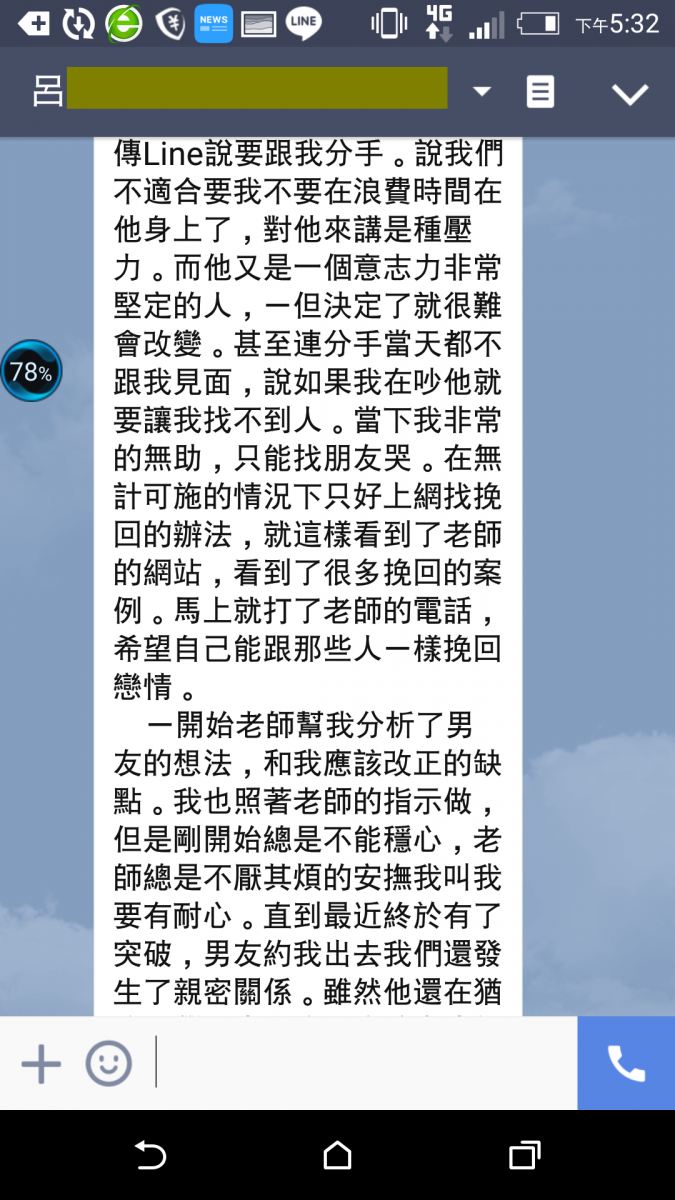This screenshot has width=675, height=1200.
Task: Tap the floating 78% booster bubble
Action: pos(31,371)
